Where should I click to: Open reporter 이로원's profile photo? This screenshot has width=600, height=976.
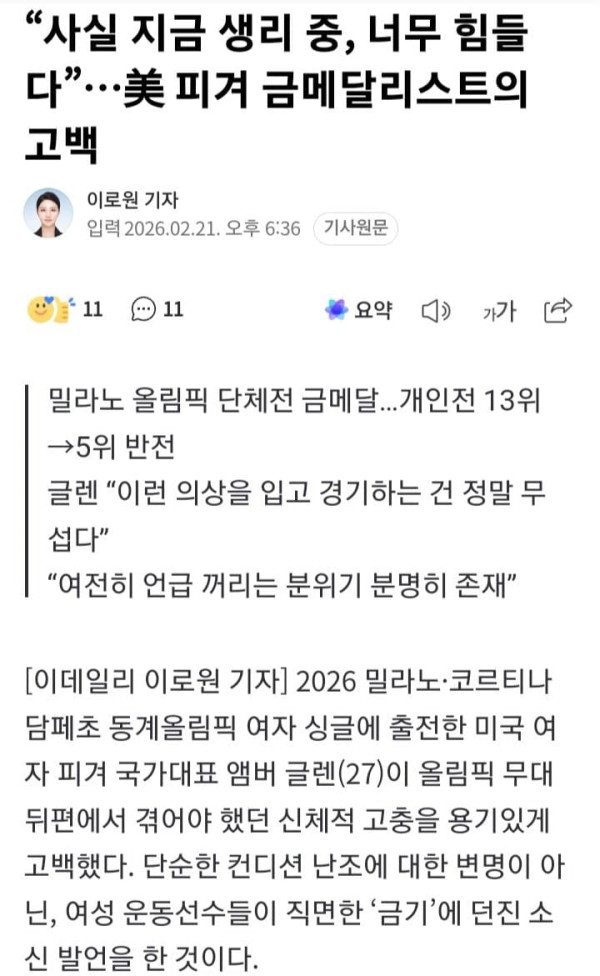(x=48, y=212)
